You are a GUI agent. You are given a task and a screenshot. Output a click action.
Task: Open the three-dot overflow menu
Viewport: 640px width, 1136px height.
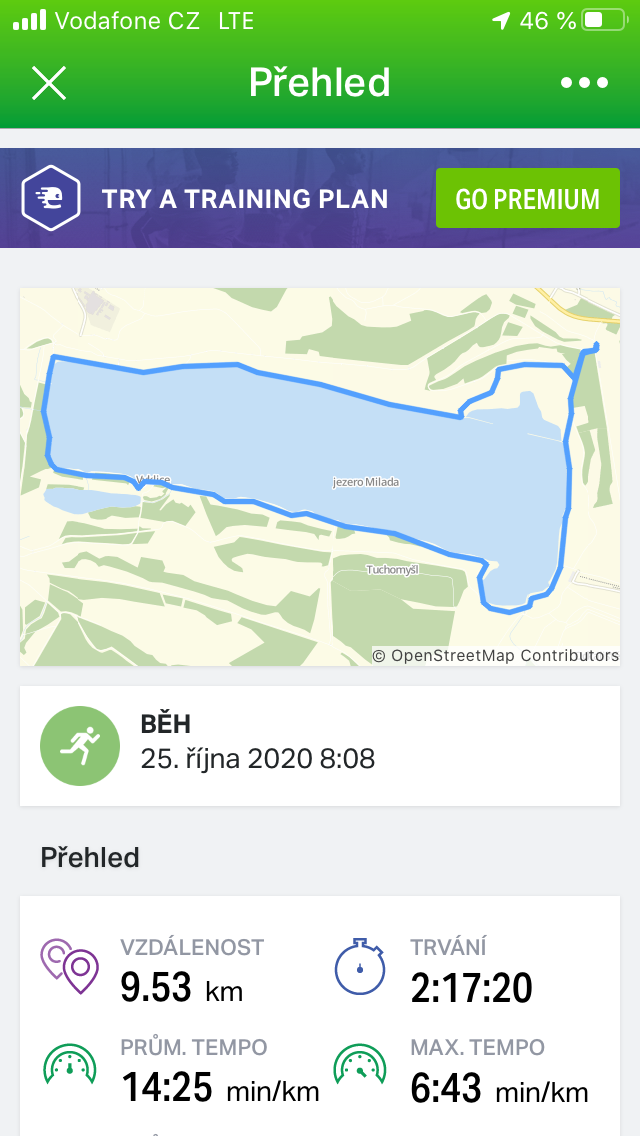click(x=584, y=83)
